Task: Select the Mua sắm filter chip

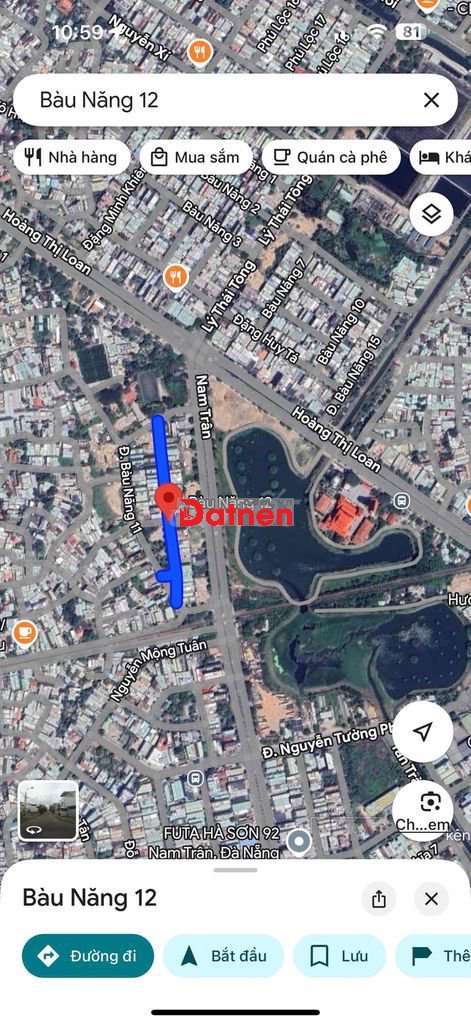Action: (x=196, y=157)
